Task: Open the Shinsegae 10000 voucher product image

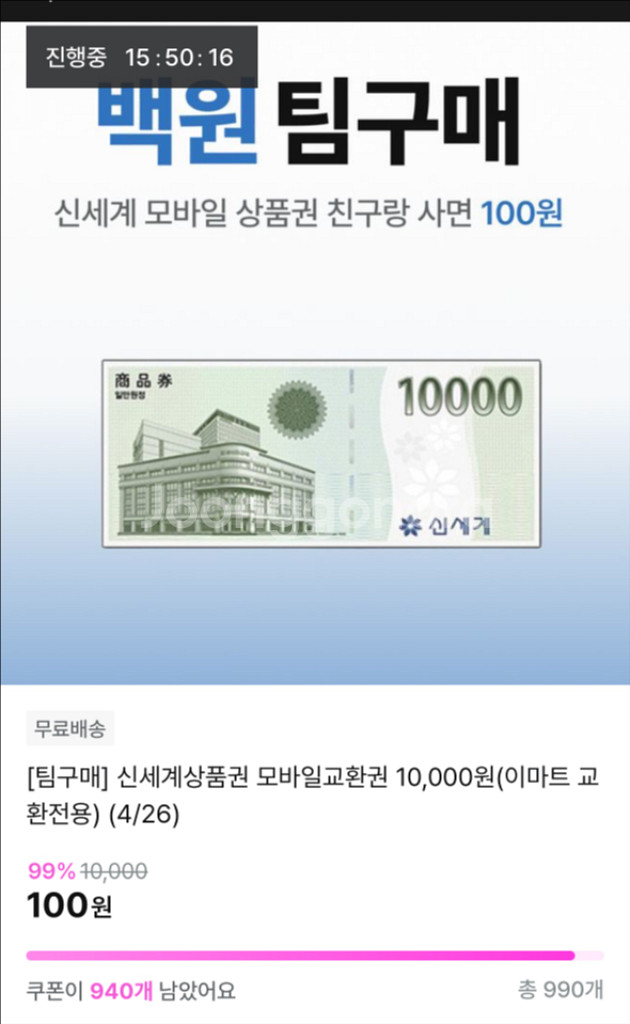Action: click(x=321, y=454)
